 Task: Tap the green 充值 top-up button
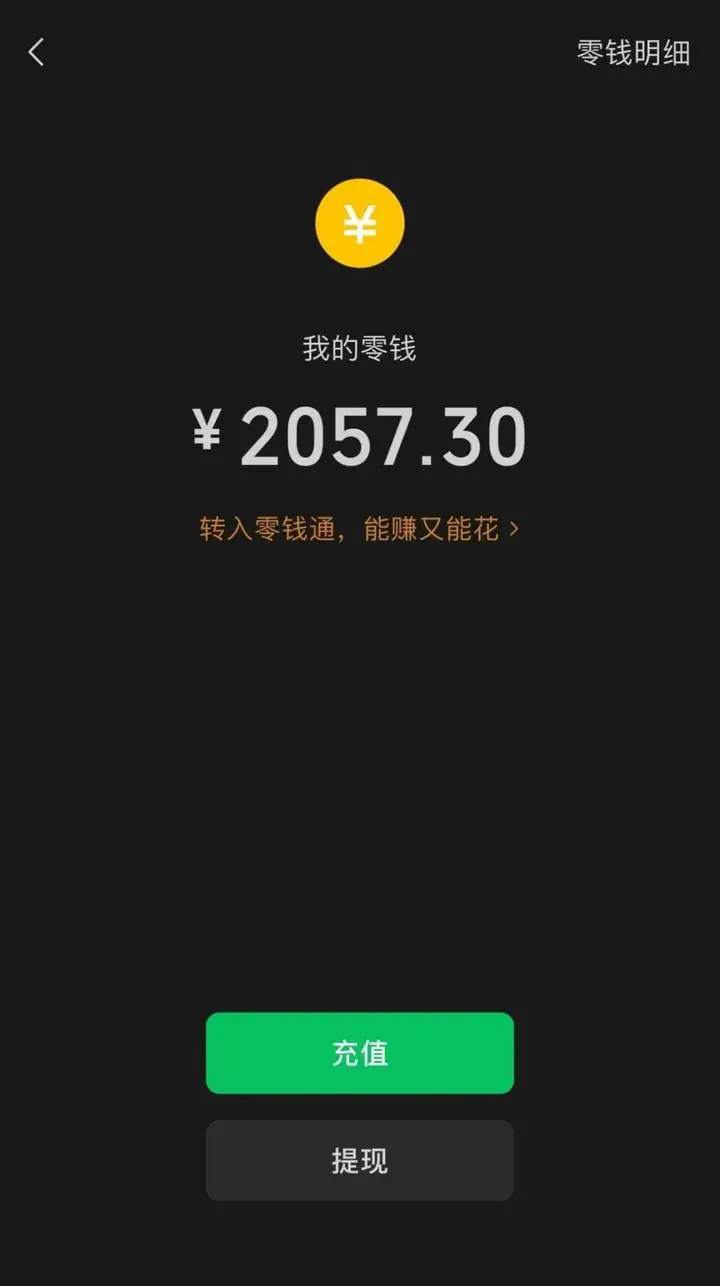pos(359,1053)
